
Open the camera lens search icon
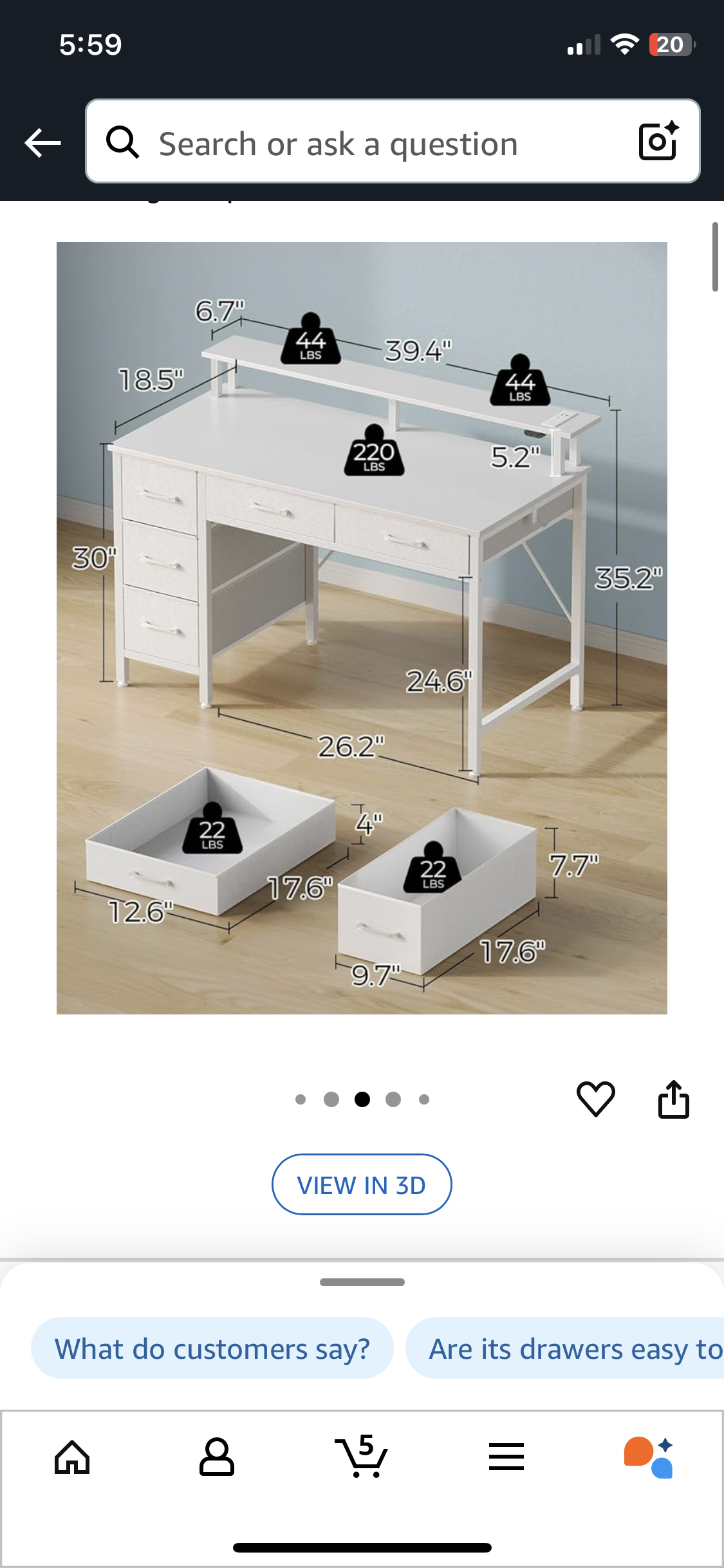click(x=658, y=141)
